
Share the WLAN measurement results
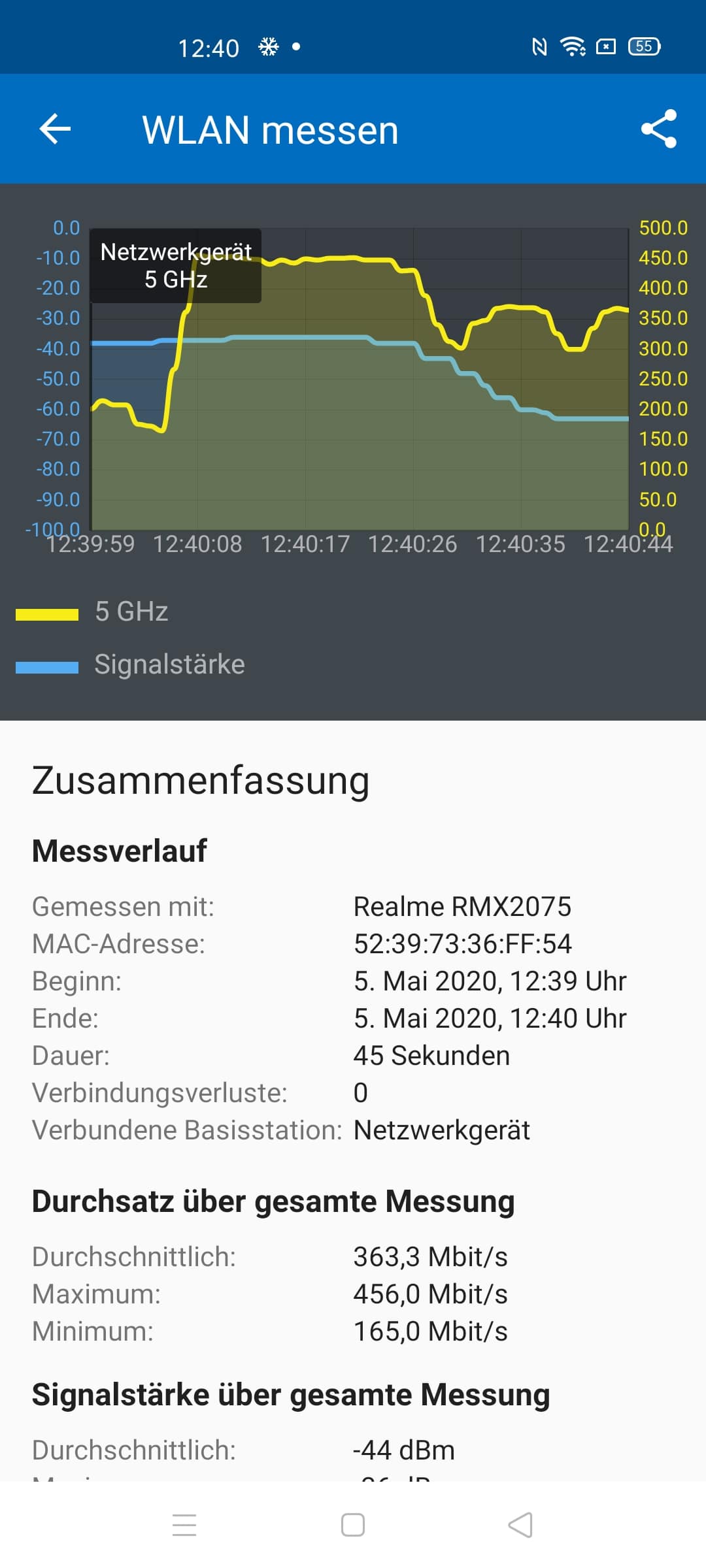point(658,129)
